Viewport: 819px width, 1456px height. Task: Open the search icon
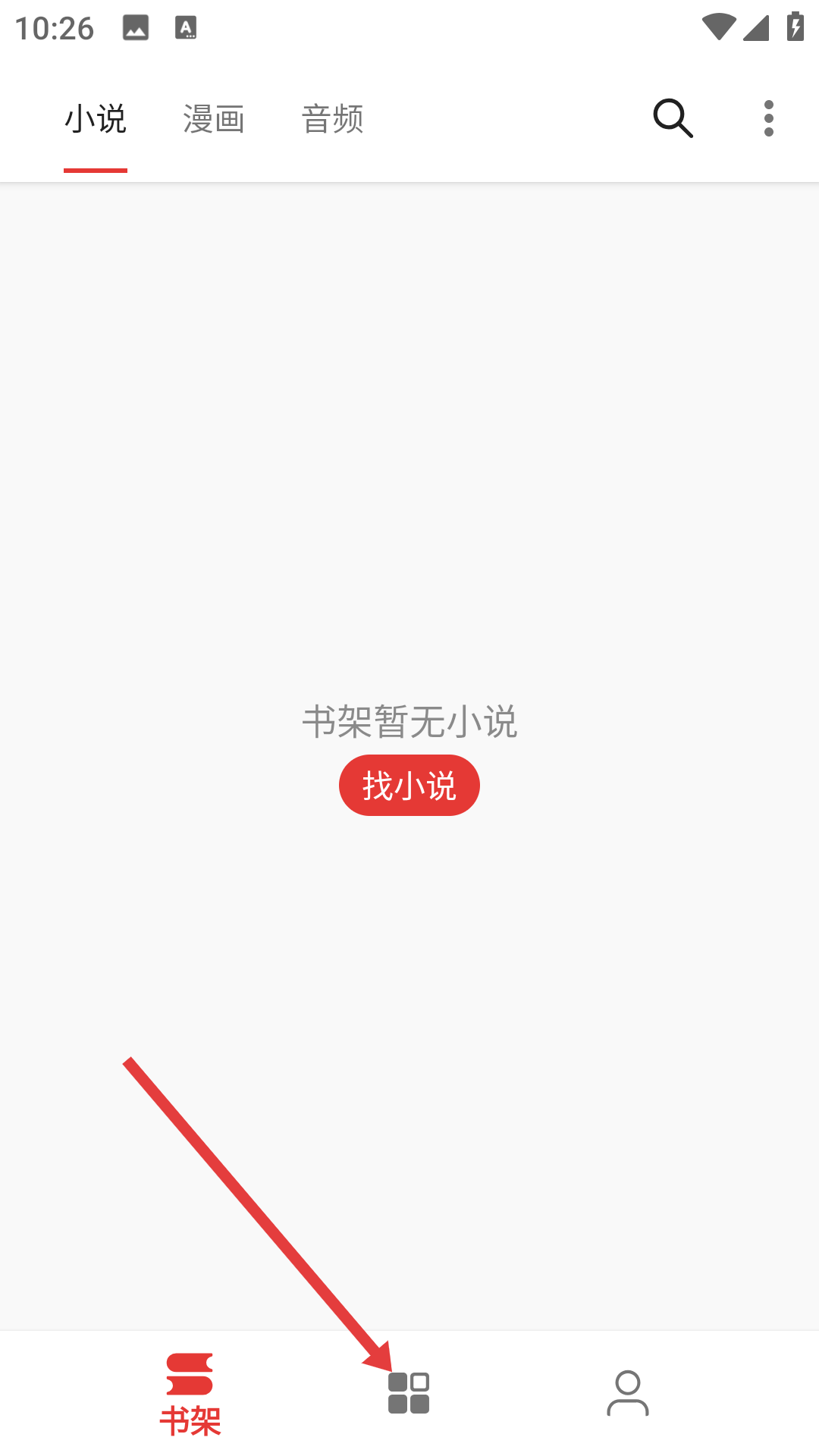tap(673, 118)
